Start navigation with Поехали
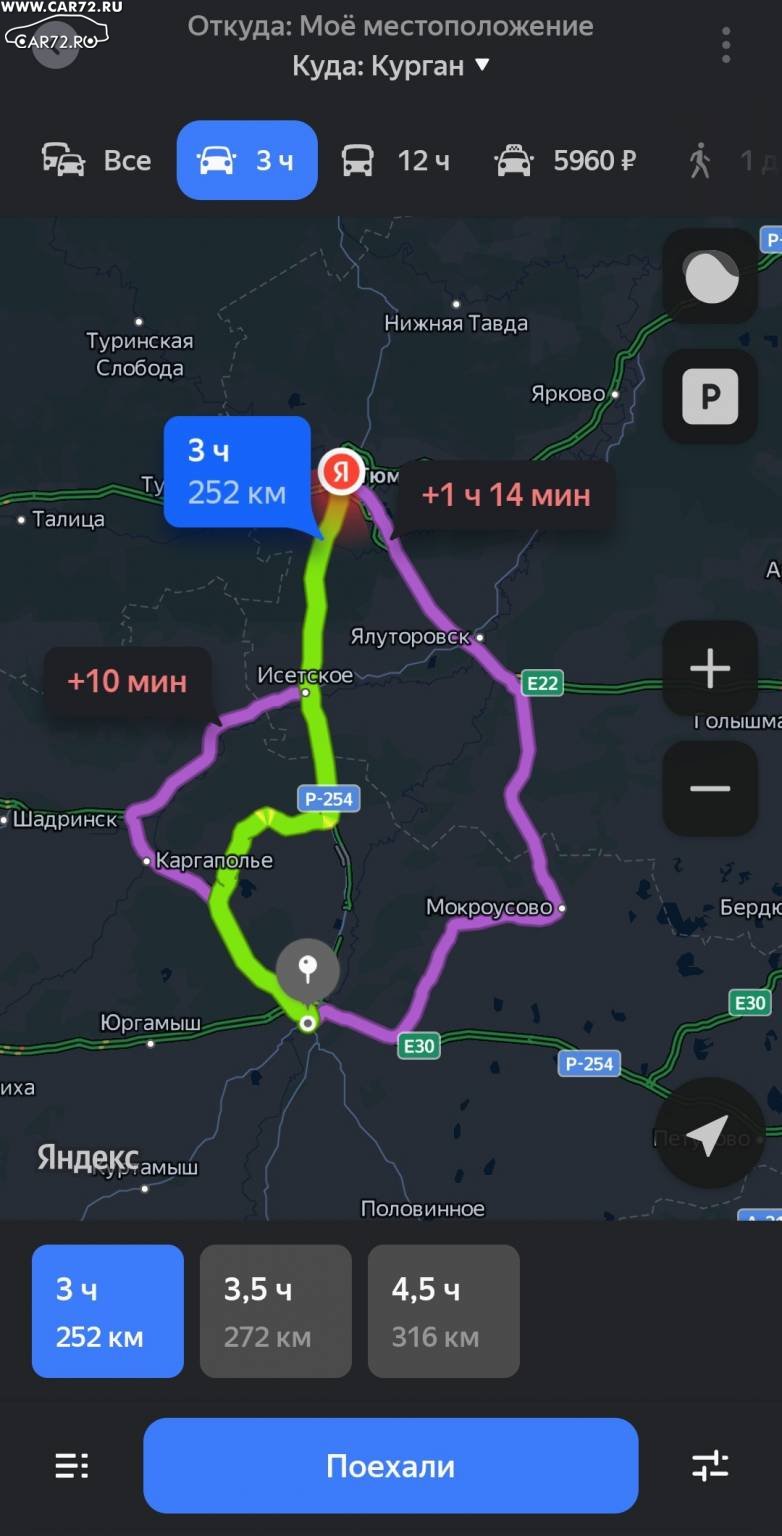 click(x=391, y=1466)
